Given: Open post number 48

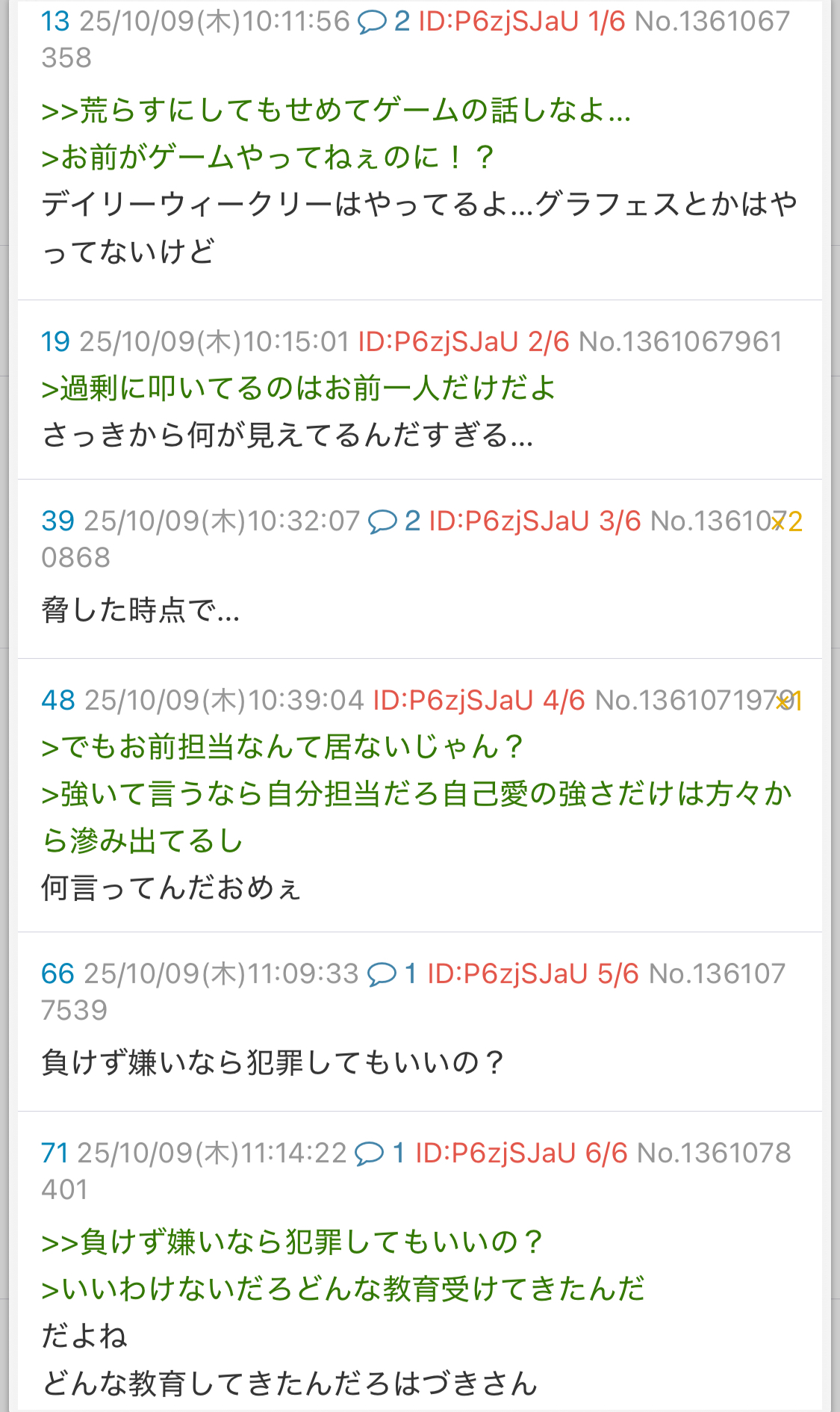Looking at the screenshot, I should 57,700.
